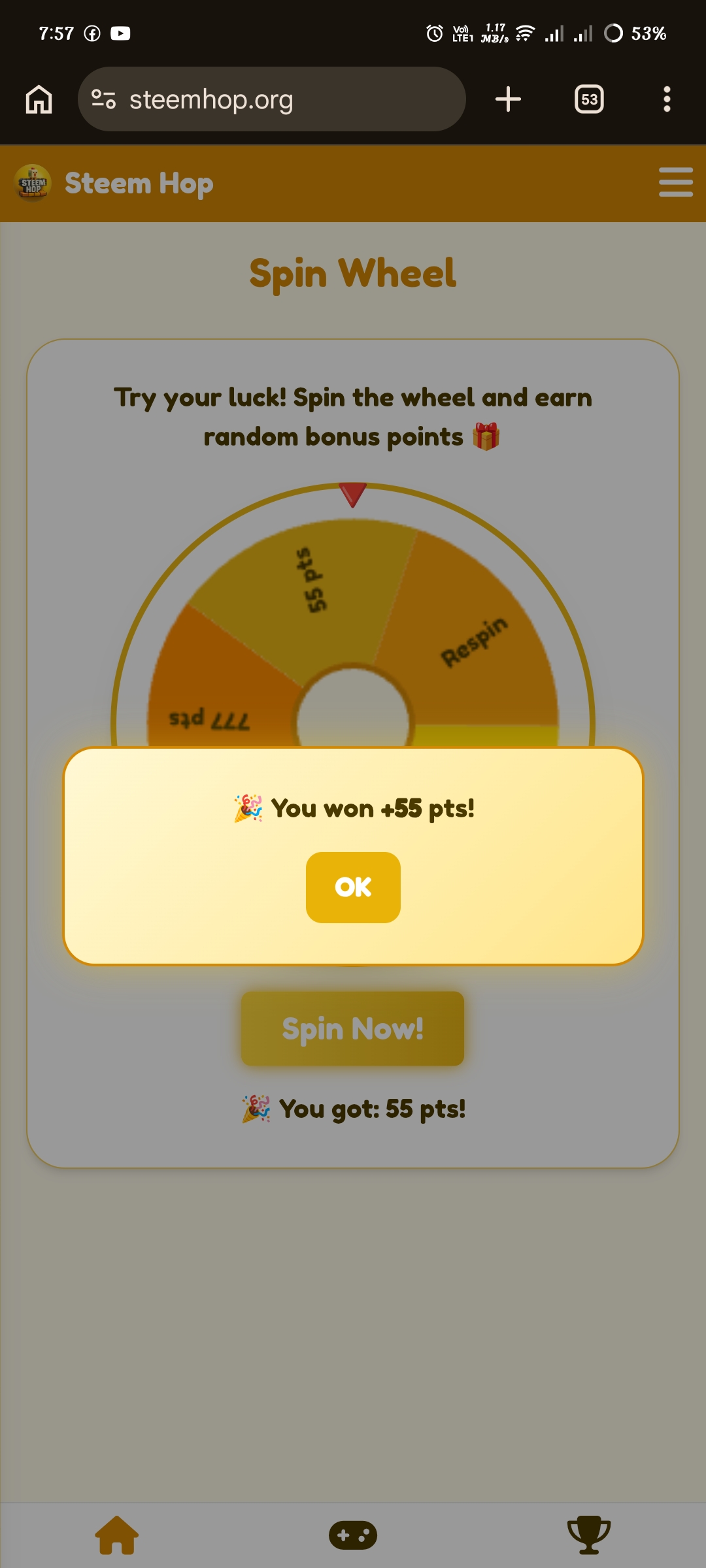Tap the steemhop.org address bar
This screenshot has height=1568, width=706.
[x=272, y=99]
